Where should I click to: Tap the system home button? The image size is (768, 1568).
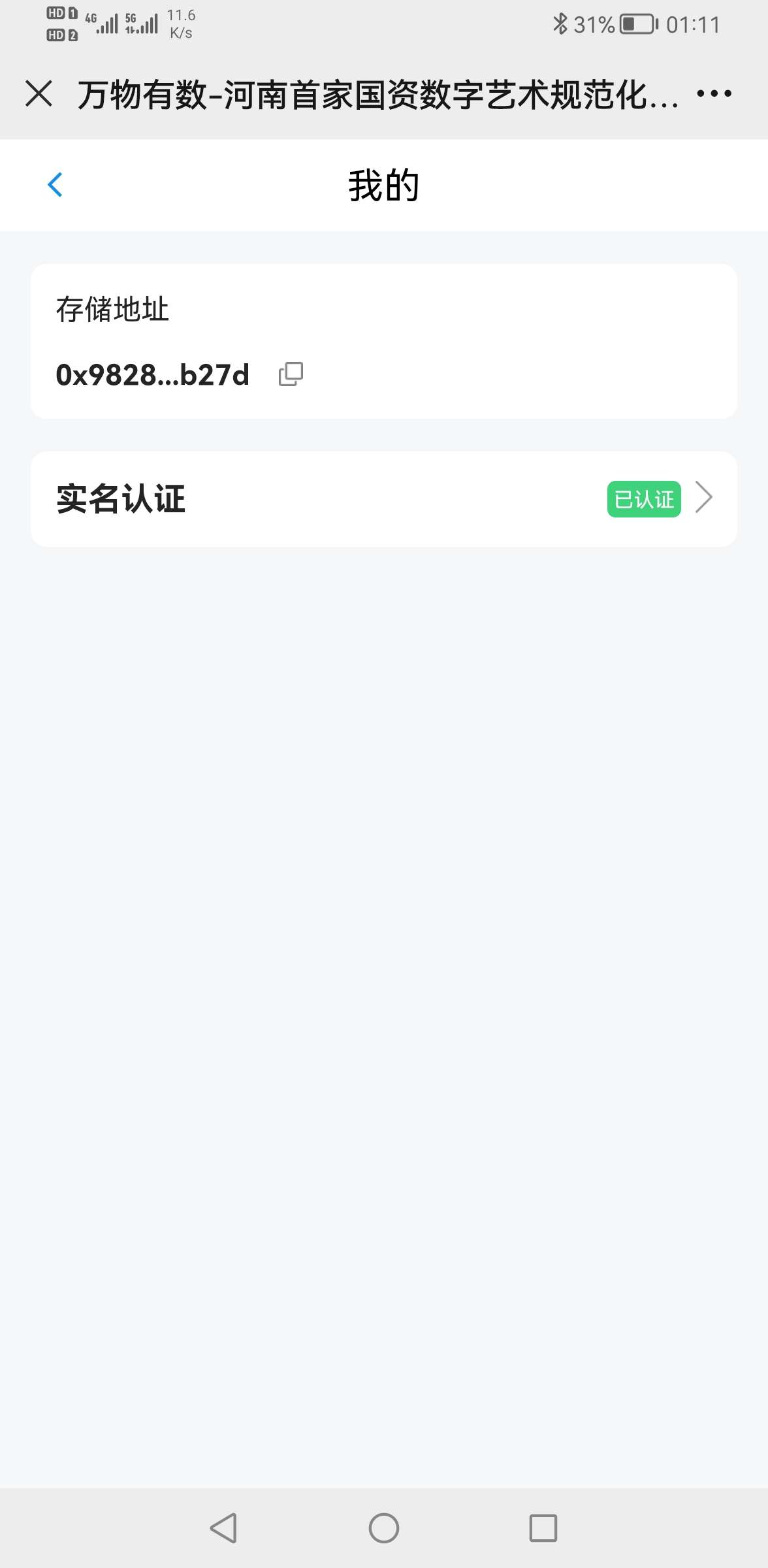click(x=384, y=1528)
